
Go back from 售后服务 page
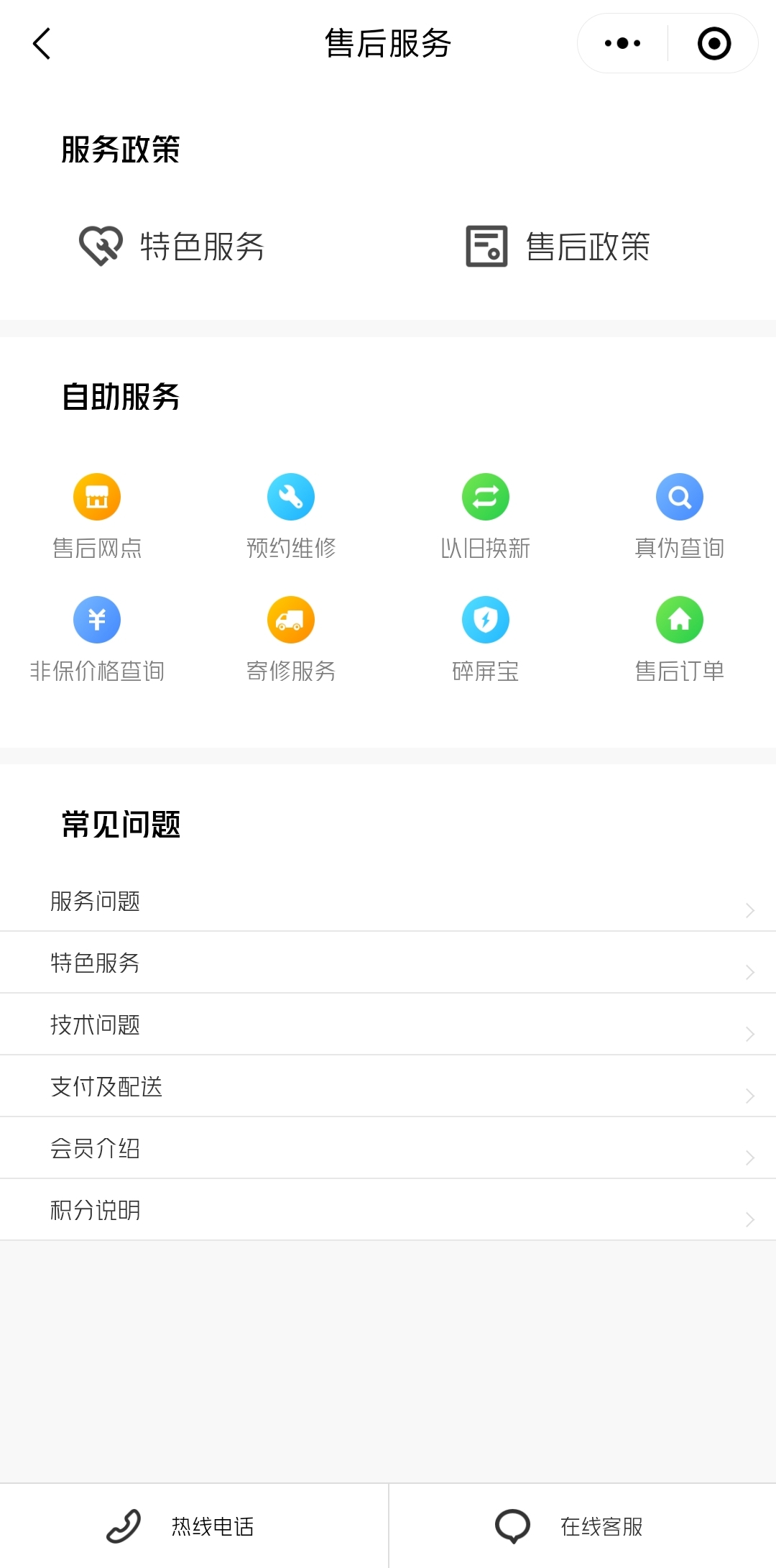pyautogui.click(x=42, y=44)
